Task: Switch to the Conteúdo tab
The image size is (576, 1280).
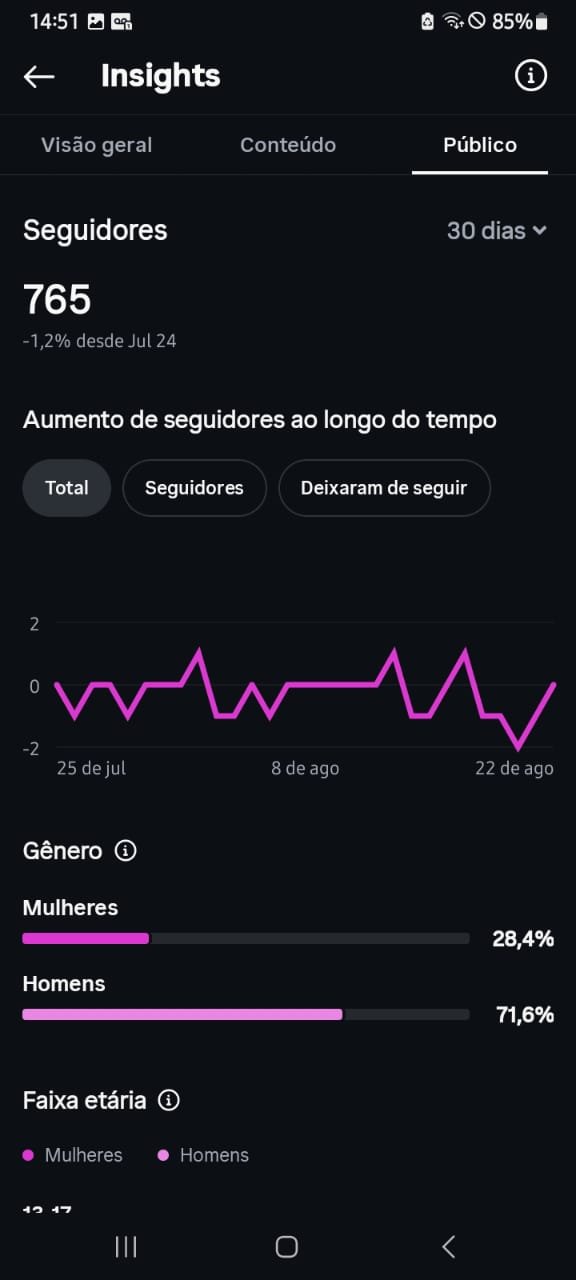Action: click(x=288, y=145)
